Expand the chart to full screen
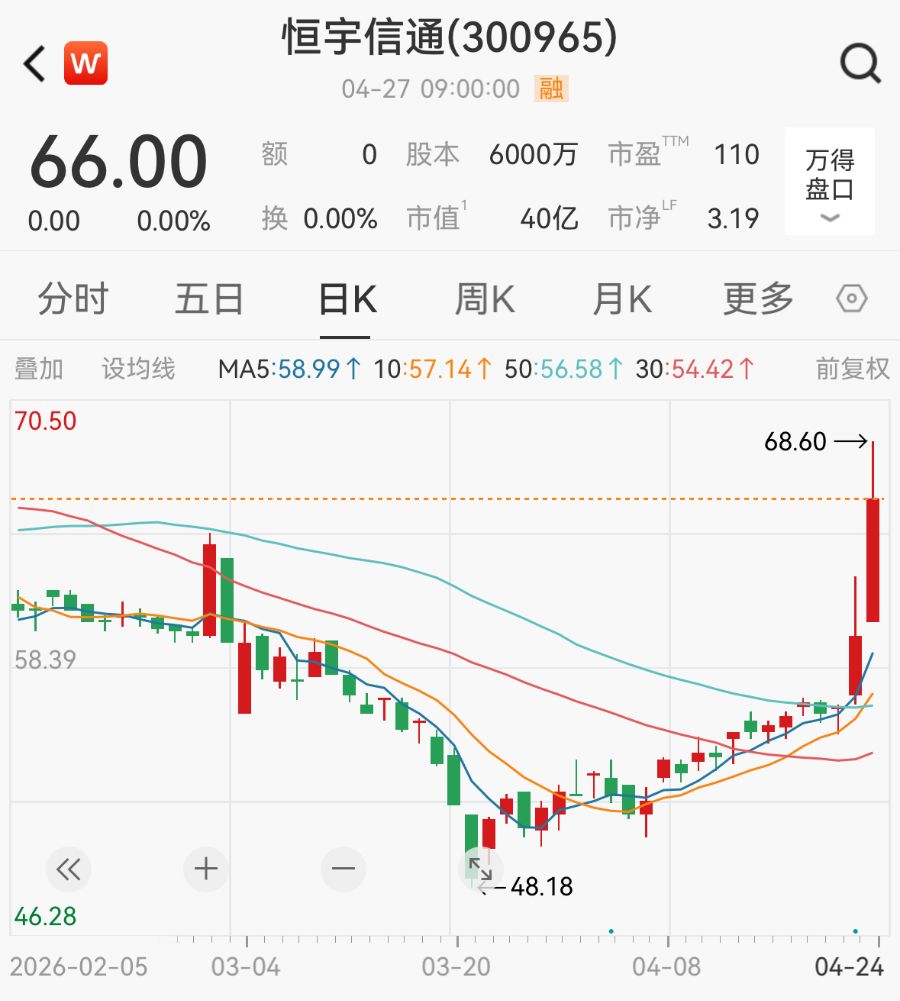Screen dimensions: 900x1001 [x=481, y=869]
